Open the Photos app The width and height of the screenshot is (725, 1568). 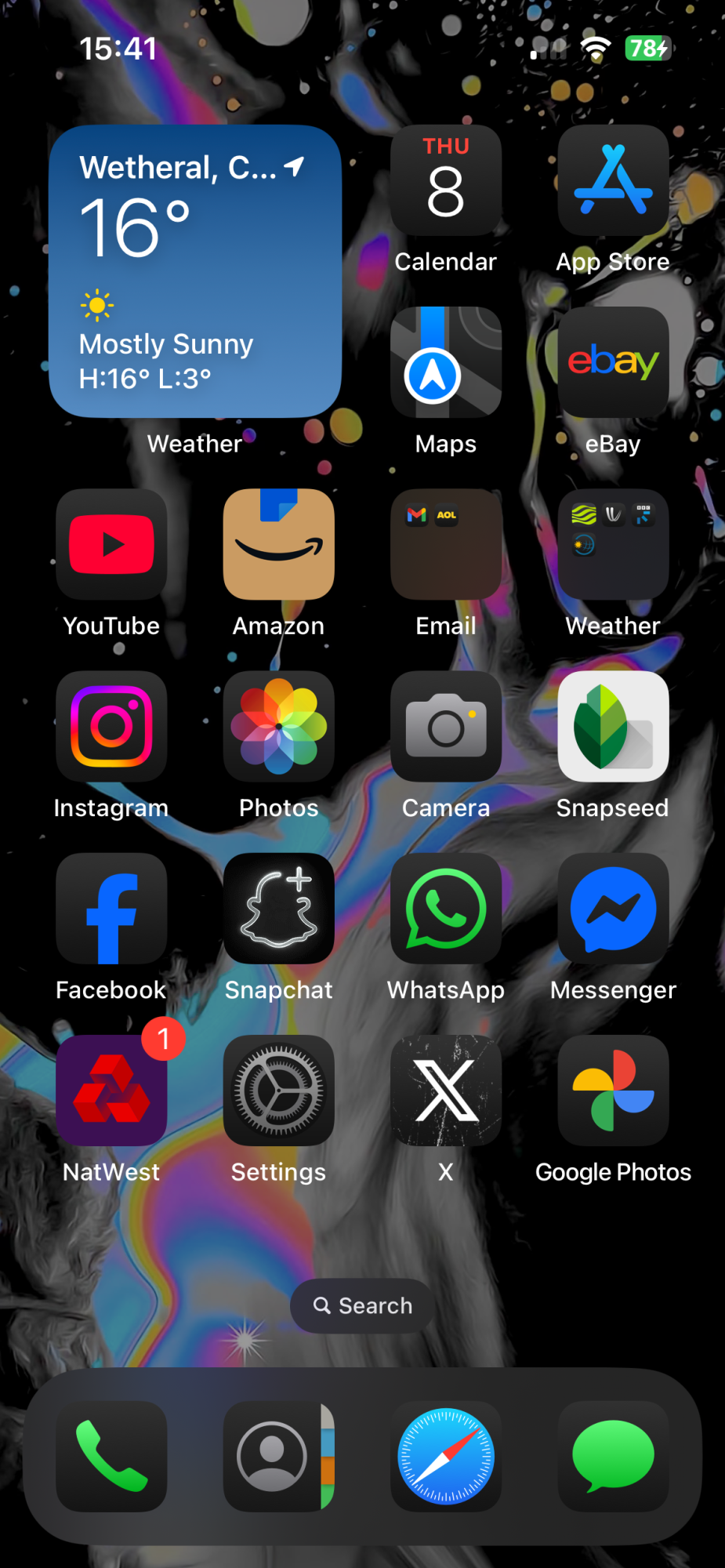coord(279,726)
